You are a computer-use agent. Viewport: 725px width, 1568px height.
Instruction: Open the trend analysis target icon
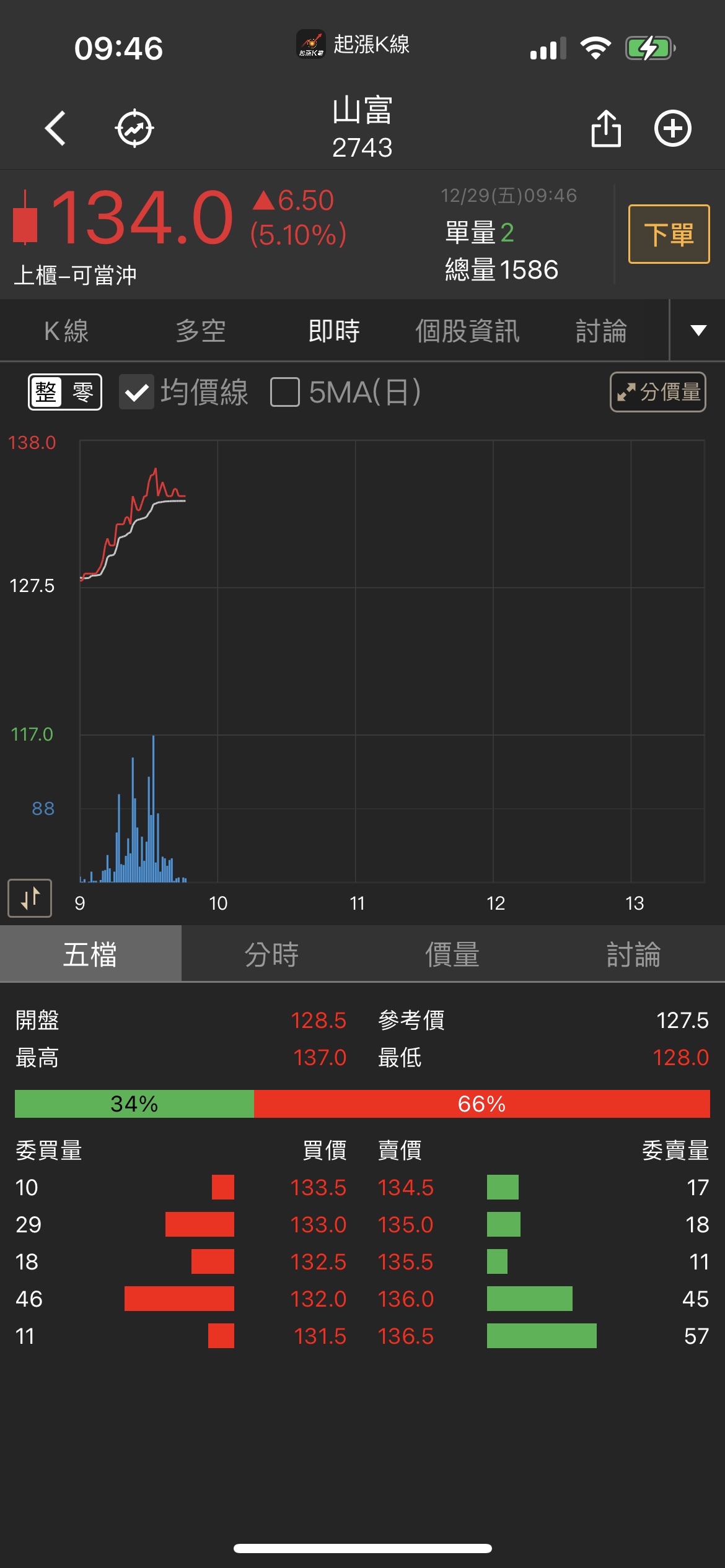(x=134, y=128)
